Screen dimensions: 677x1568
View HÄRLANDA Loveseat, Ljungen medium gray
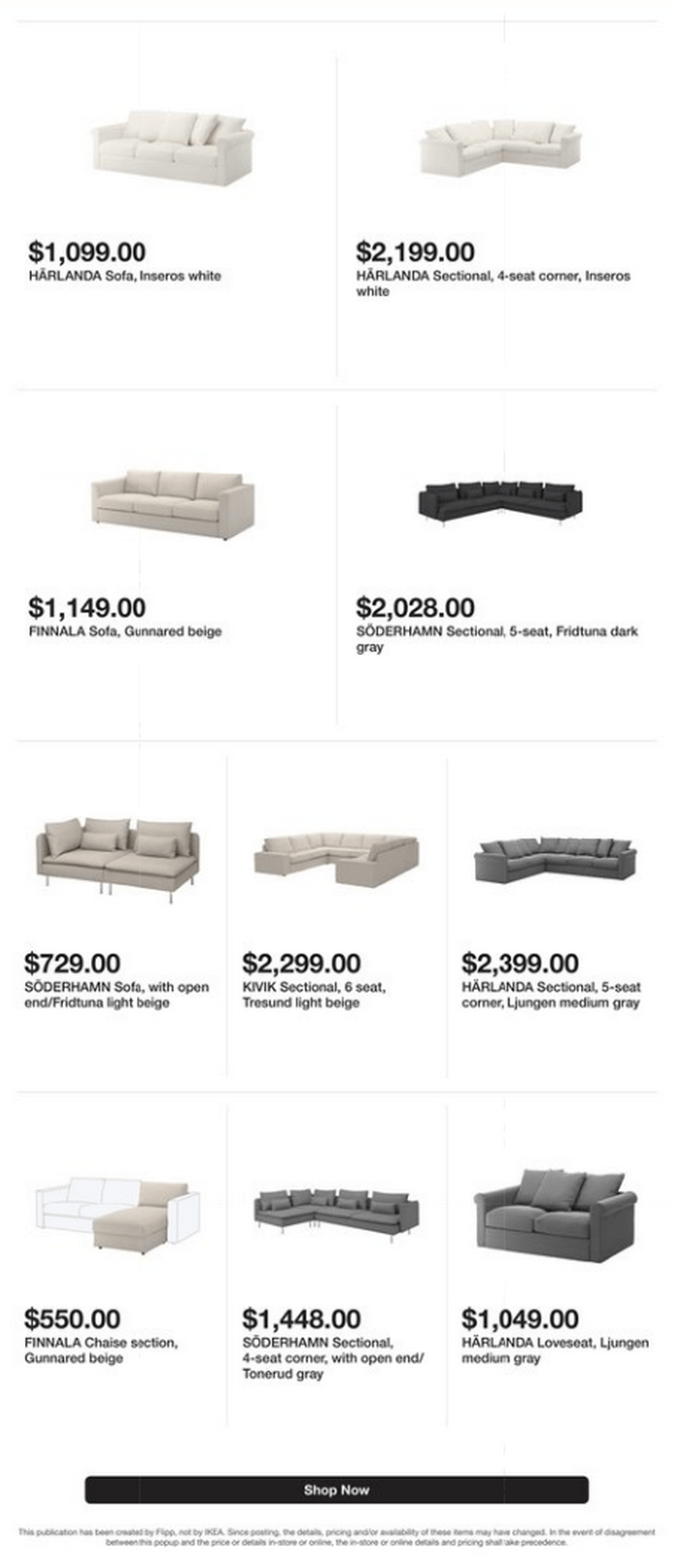554,1214
